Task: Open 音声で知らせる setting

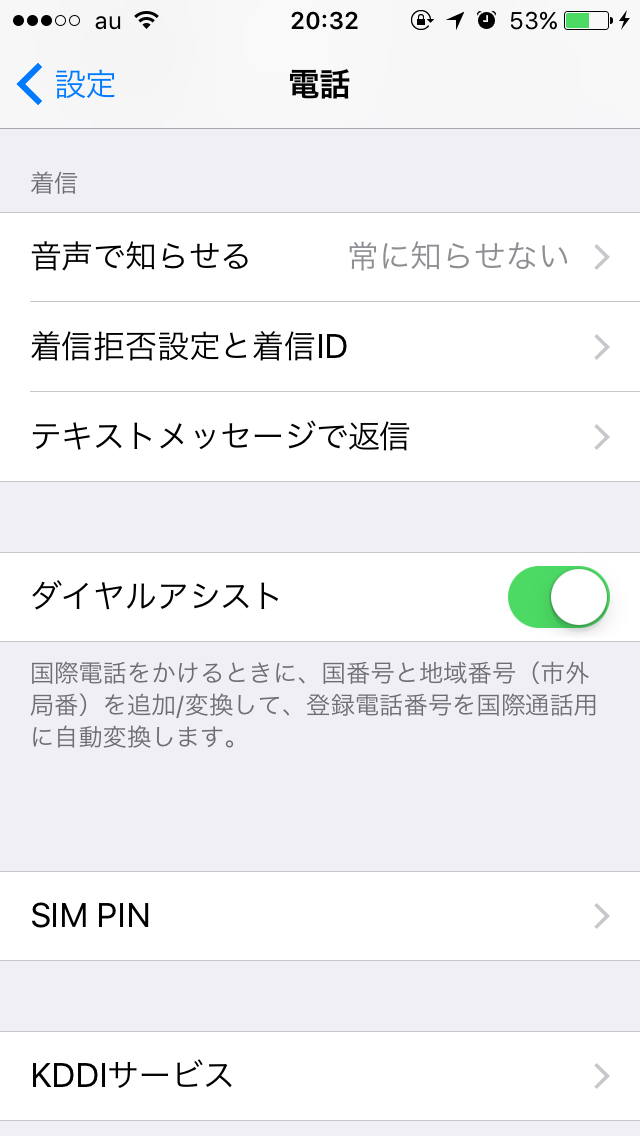Action: point(320,257)
